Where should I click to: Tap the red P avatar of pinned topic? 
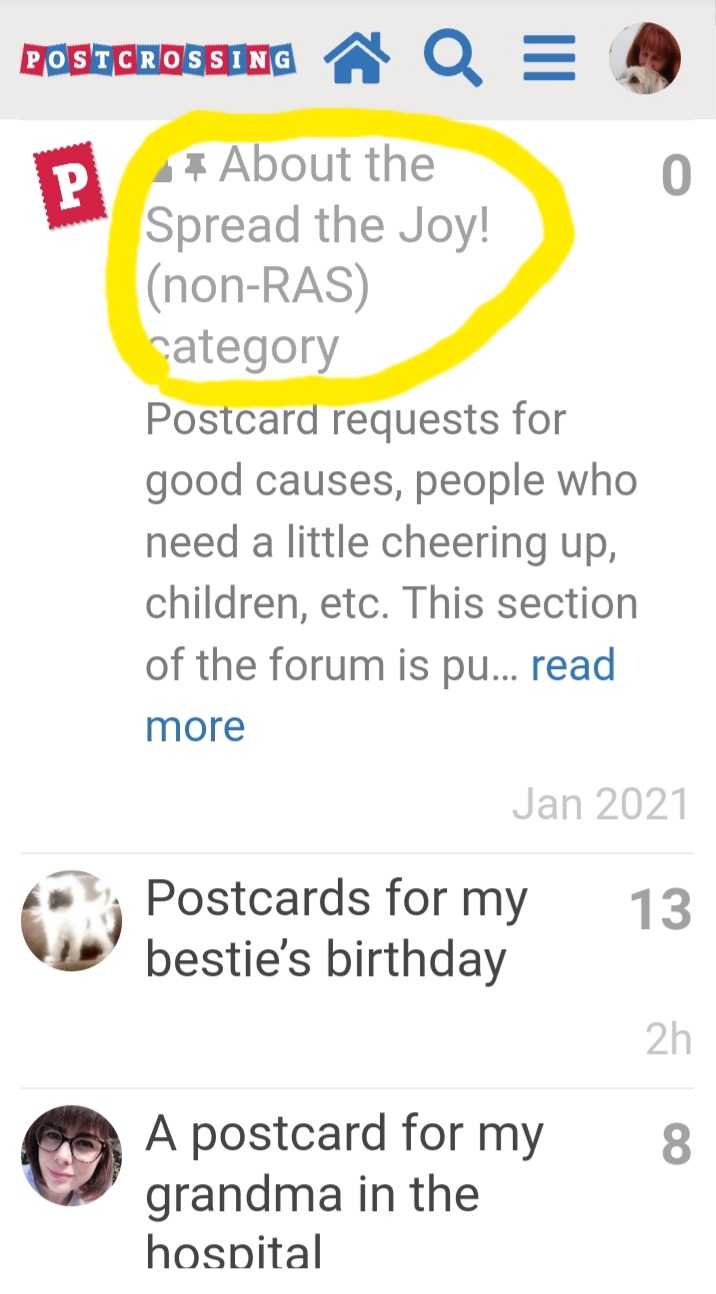[70, 187]
